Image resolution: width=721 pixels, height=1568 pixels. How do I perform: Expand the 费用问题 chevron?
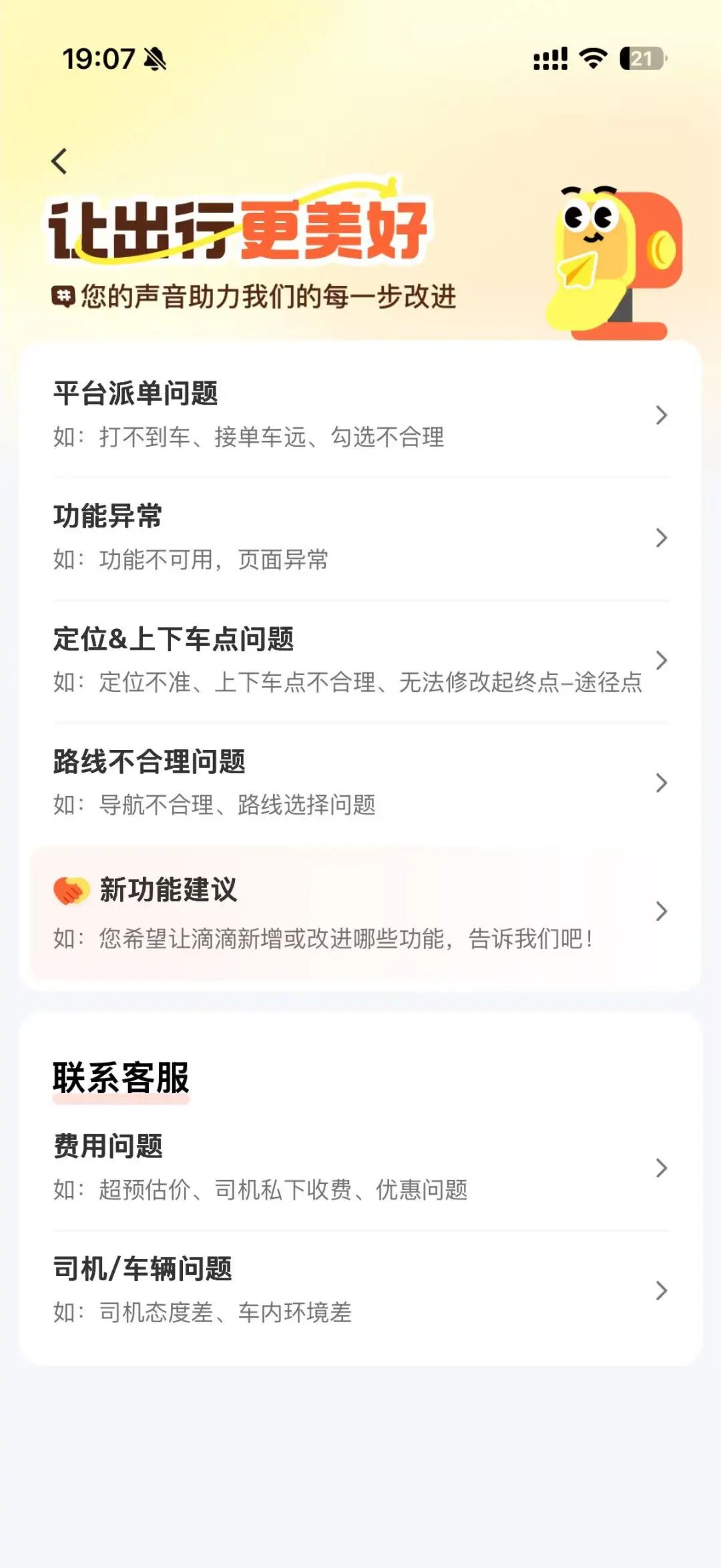pos(662,1165)
